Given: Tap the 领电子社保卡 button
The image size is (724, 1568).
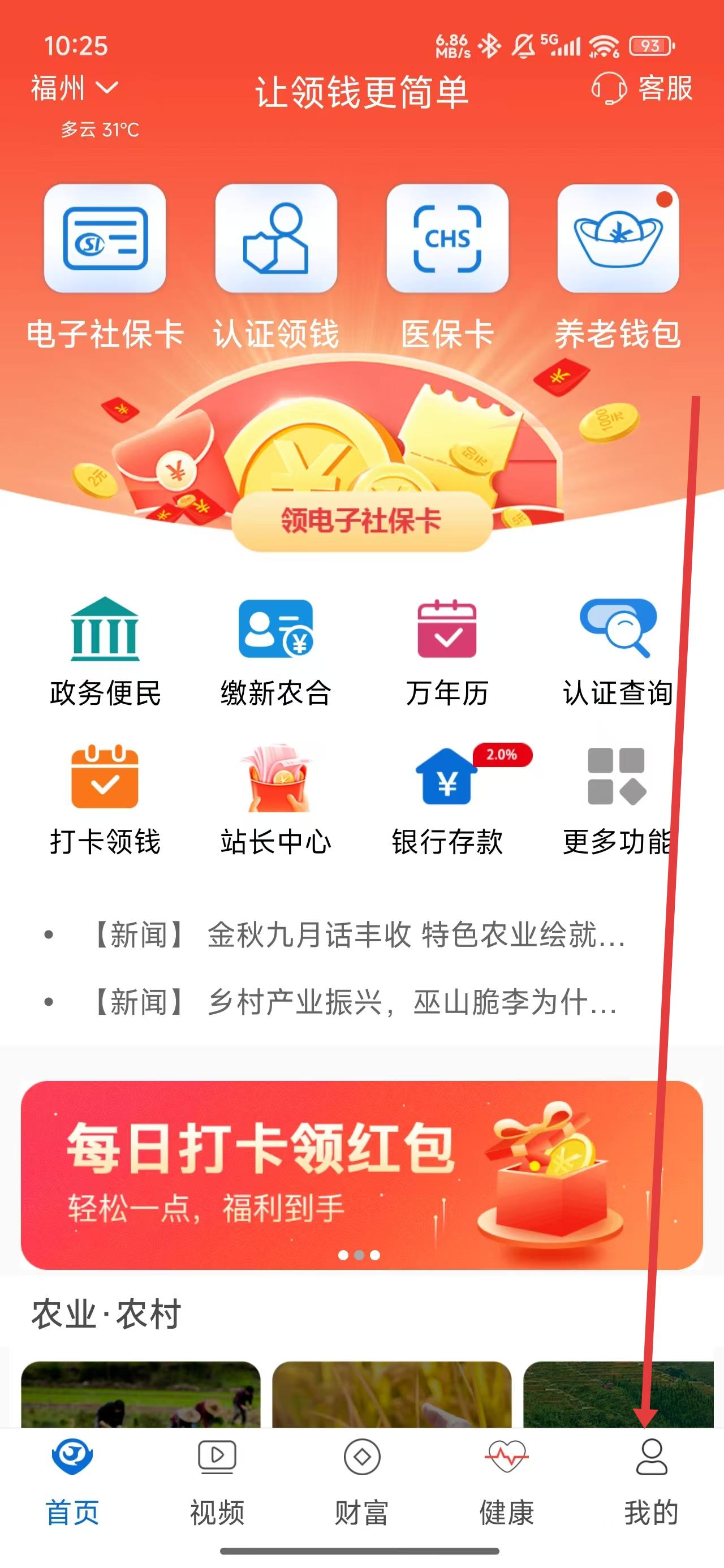Looking at the screenshot, I should [361, 521].
